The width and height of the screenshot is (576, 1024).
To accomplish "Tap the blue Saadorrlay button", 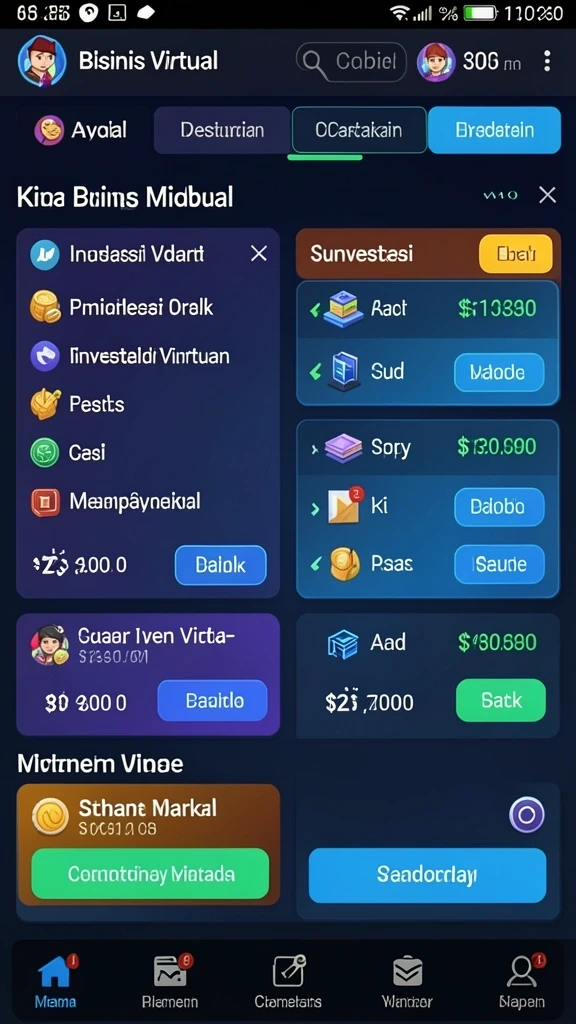I will [x=427, y=875].
